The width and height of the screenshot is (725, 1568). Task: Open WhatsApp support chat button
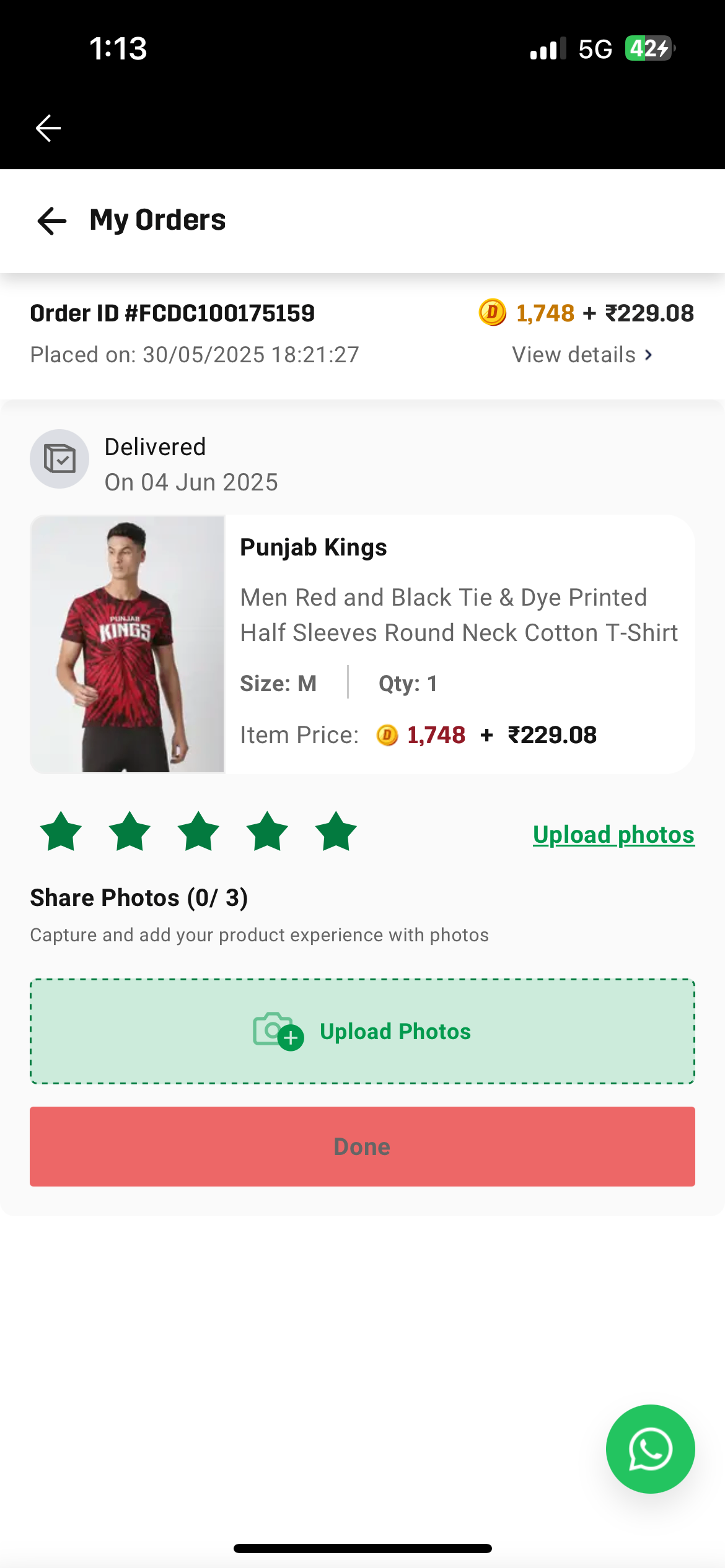651,1449
